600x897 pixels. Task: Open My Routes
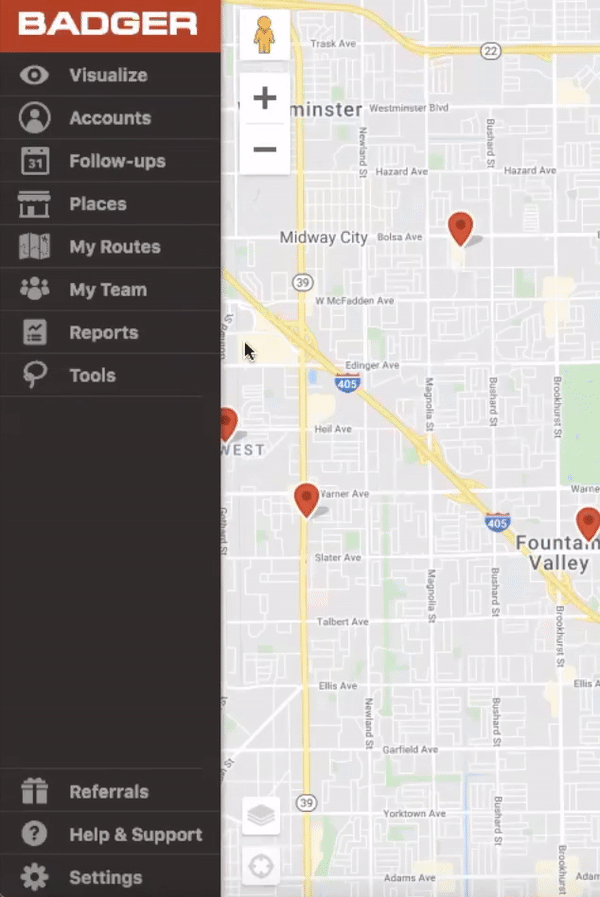coord(114,247)
